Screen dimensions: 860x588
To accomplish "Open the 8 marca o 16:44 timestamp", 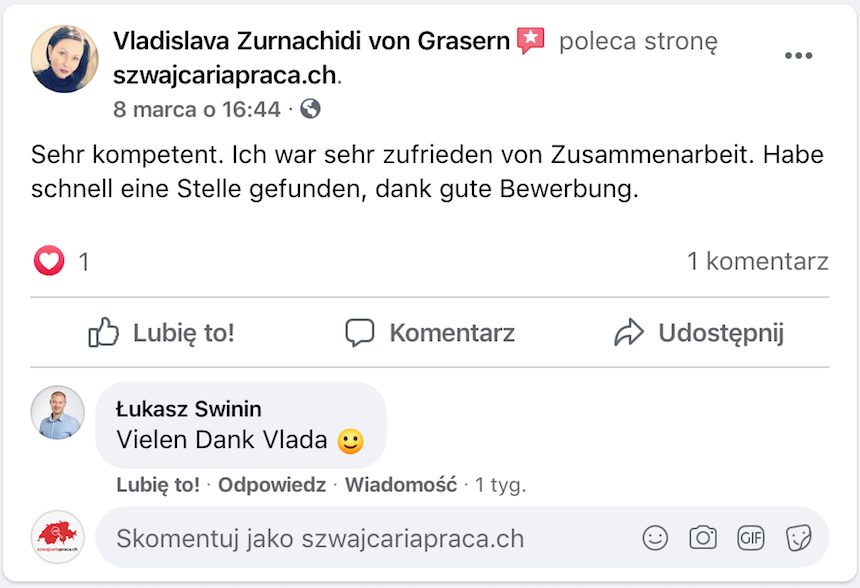I will (197, 109).
